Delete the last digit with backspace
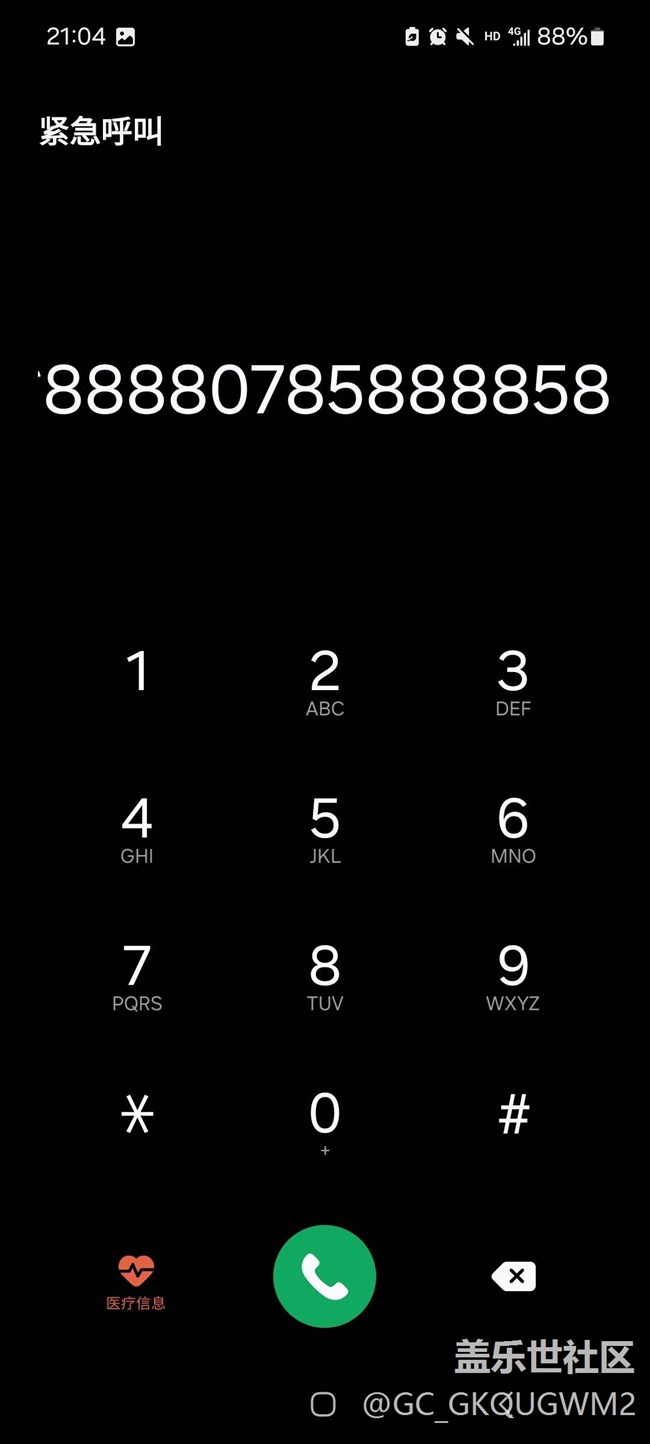This screenshot has height=1444, width=650. (x=514, y=1276)
